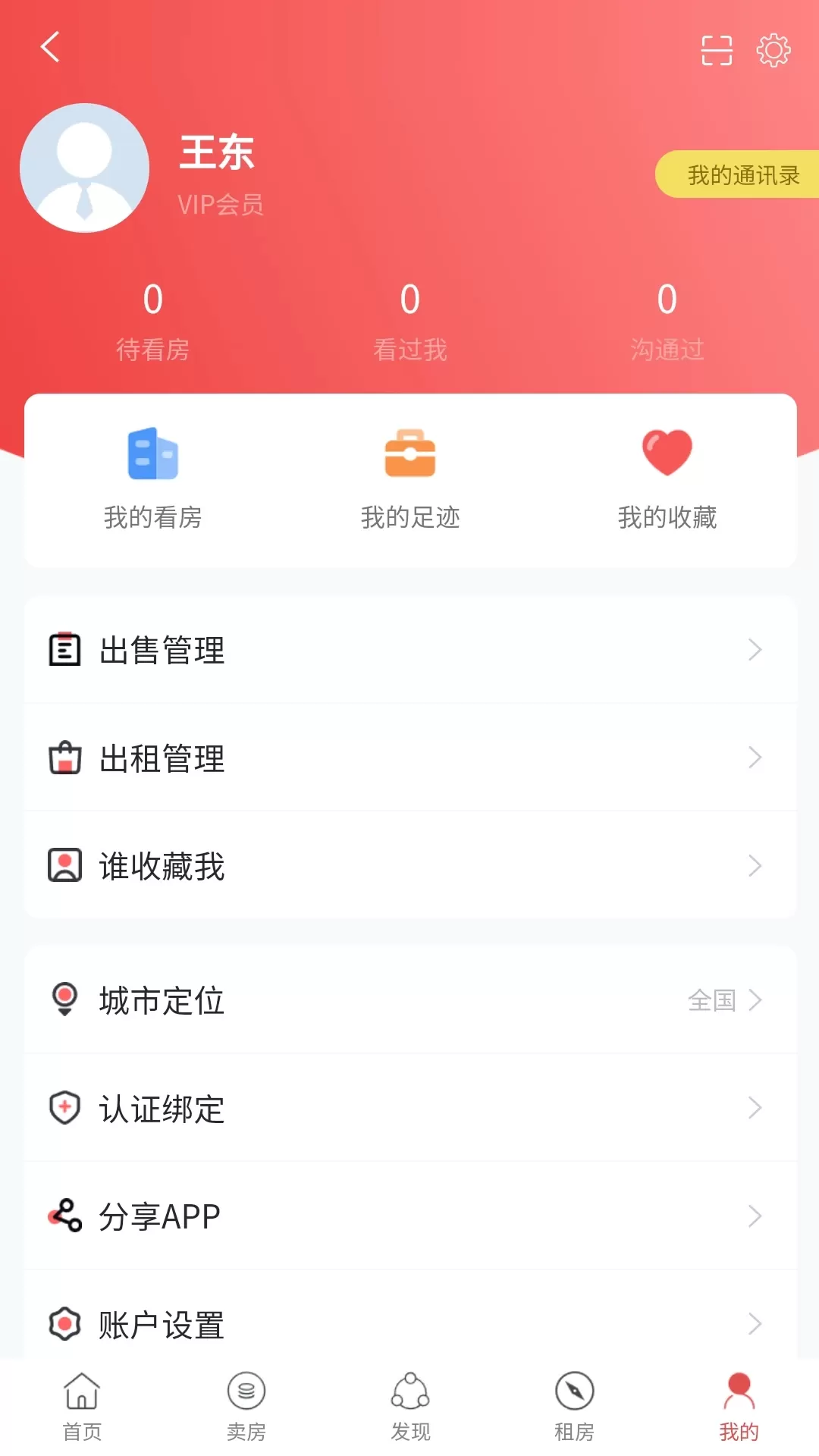The width and height of the screenshot is (819, 1456).
Task: Switch to the 租房 rental tab
Action: 574,1407
